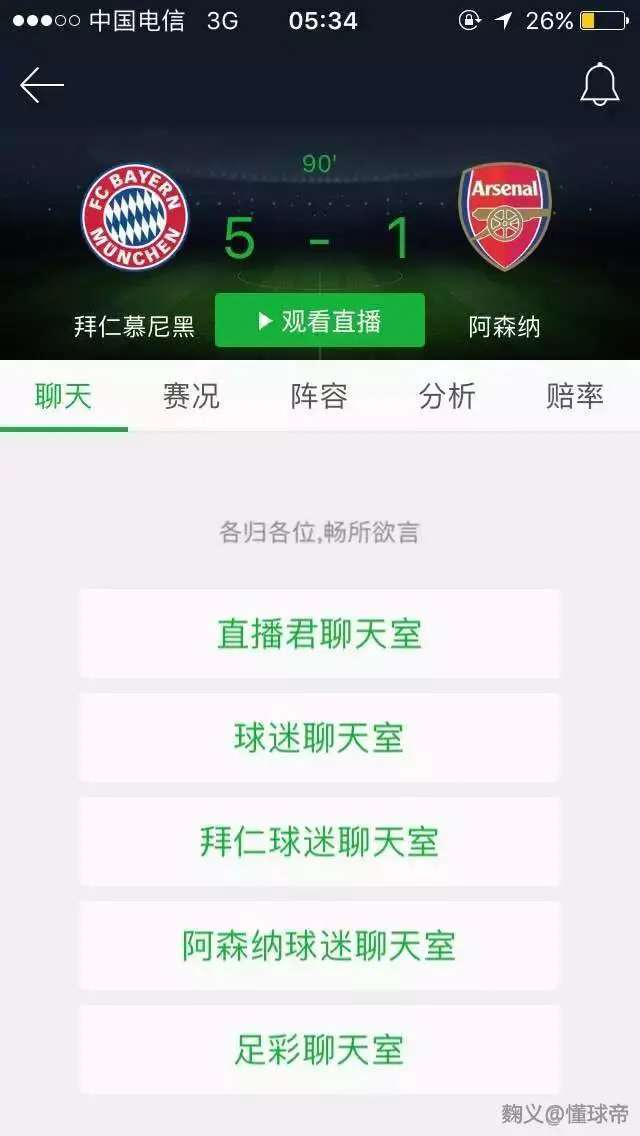Select the 赔率 odds tab
The width and height of the screenshot is (640, 1136).
click(575, 397)
